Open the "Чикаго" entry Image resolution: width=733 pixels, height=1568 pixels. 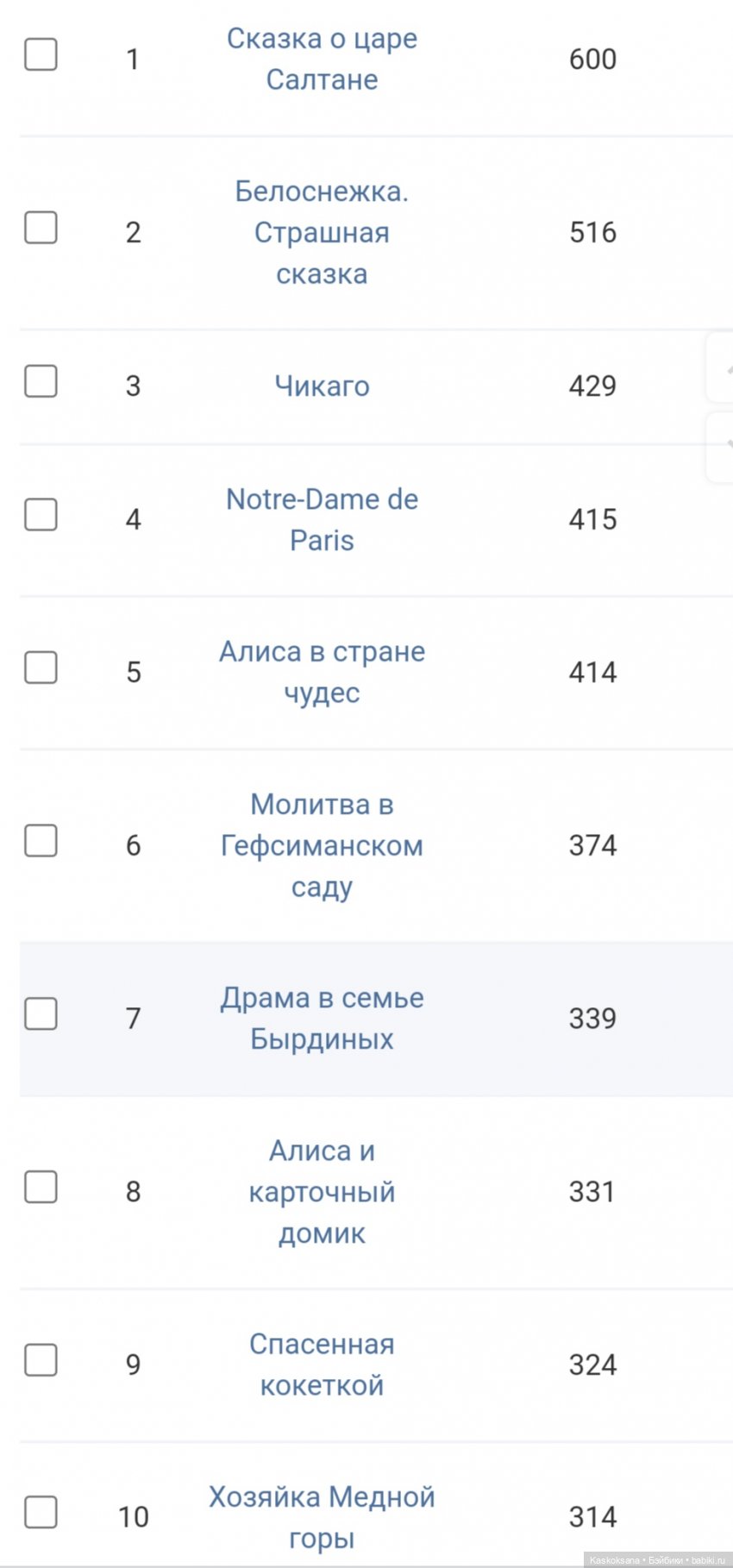point(322,386)
